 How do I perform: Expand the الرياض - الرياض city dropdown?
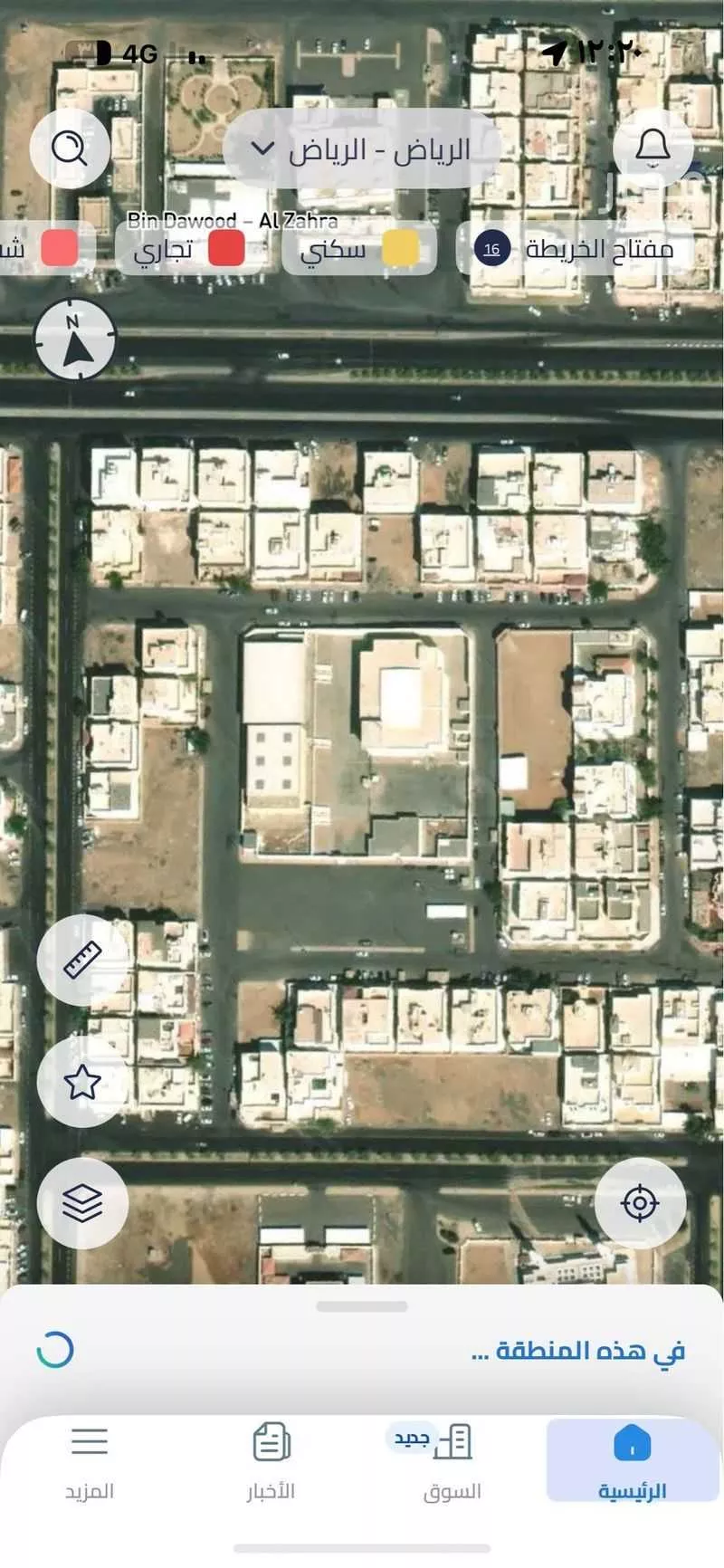pyautogui.click(x=361, y=149)
